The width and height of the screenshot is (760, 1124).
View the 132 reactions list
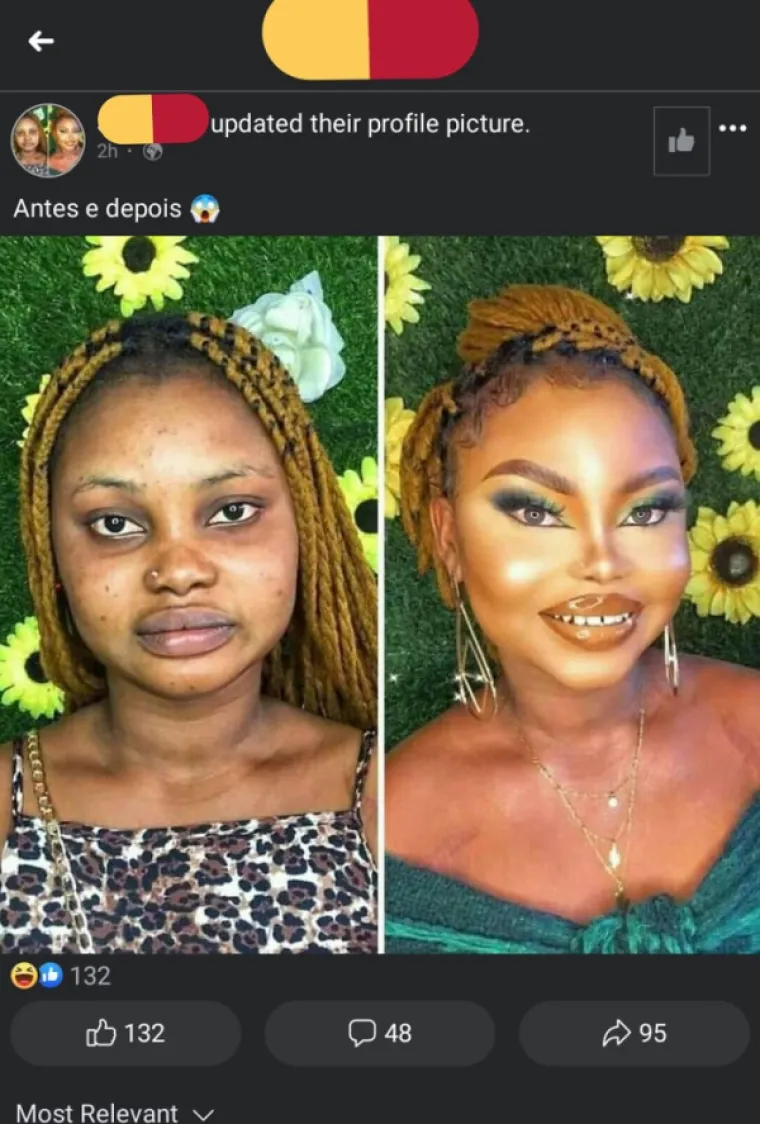[x=62, y=975]
